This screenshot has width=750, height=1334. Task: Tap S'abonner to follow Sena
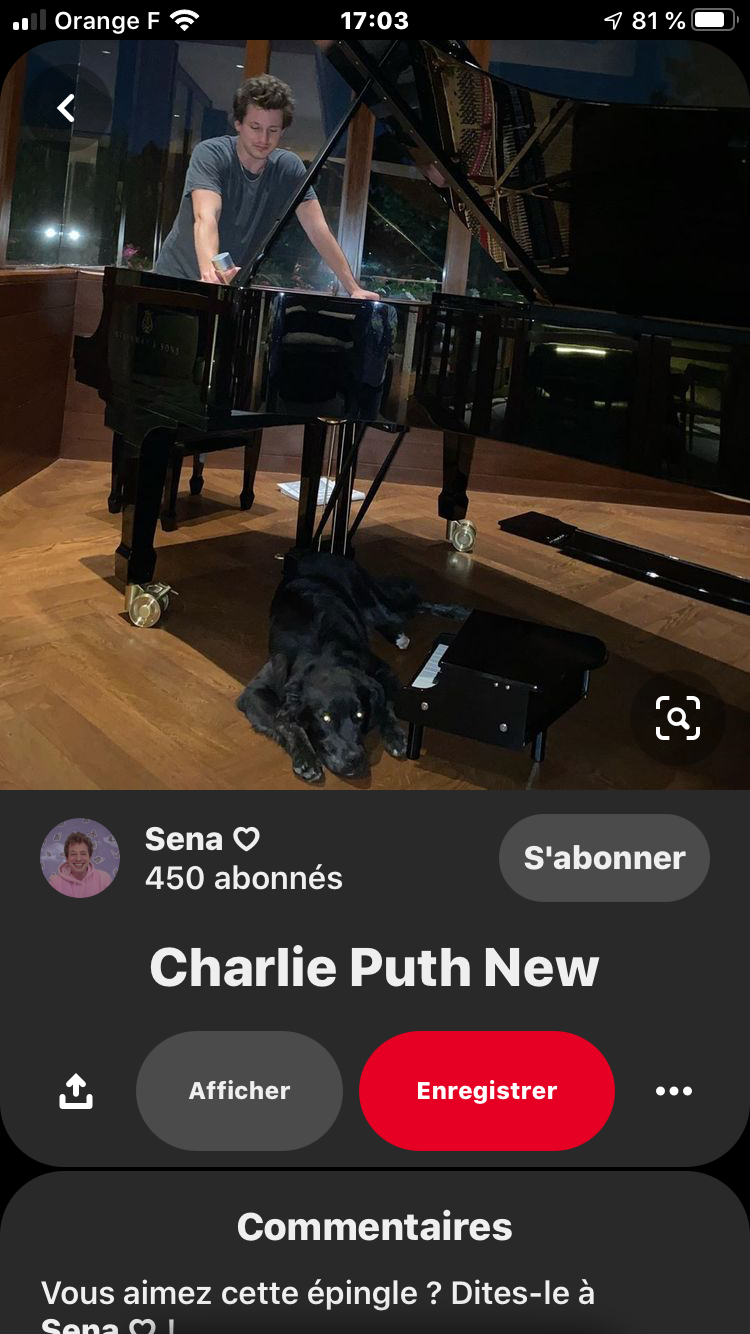[604, 858]
